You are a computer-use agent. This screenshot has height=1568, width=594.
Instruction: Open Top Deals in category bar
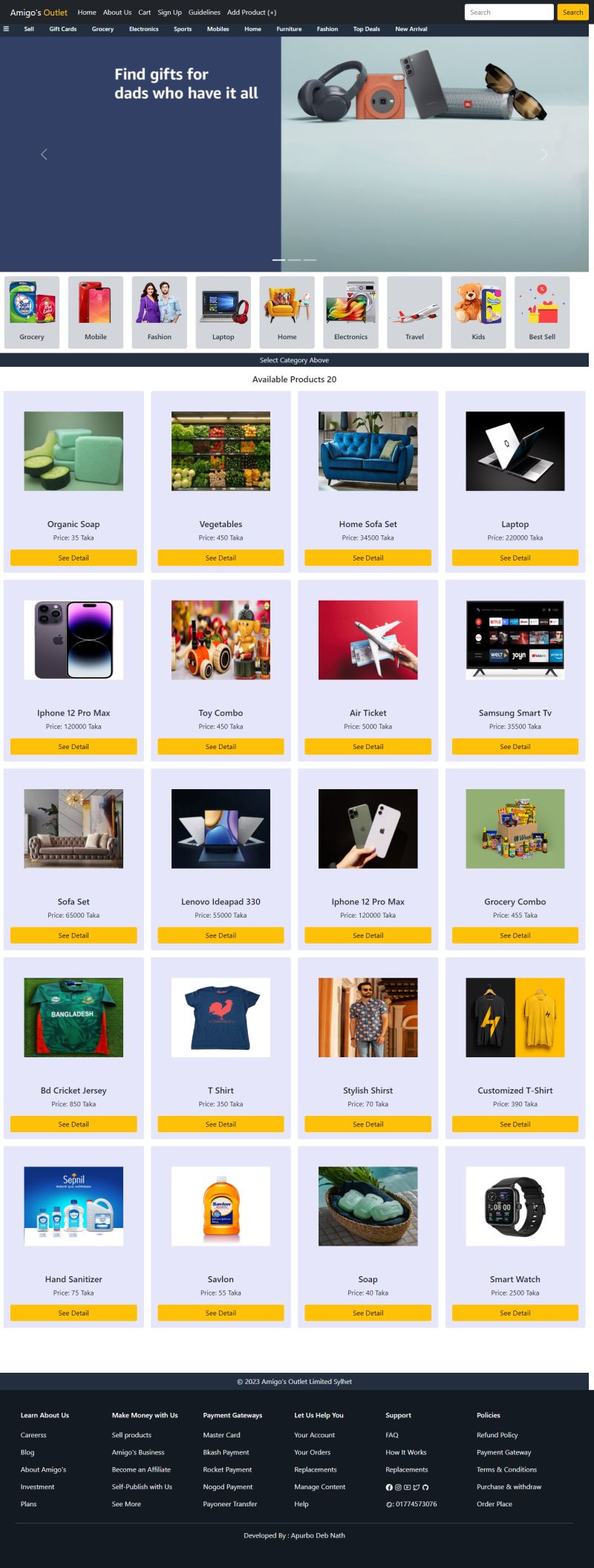tap(366, 29)
